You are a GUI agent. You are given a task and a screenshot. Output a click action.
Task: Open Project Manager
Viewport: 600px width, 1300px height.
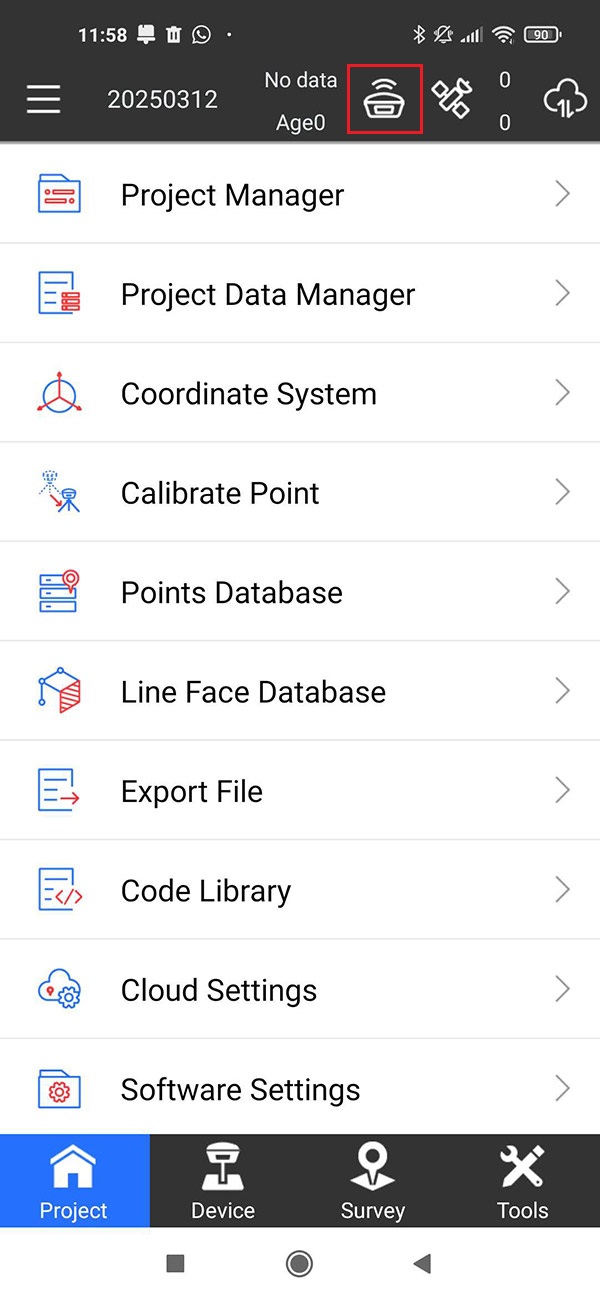pyautogui.click(x=300, y=195)
